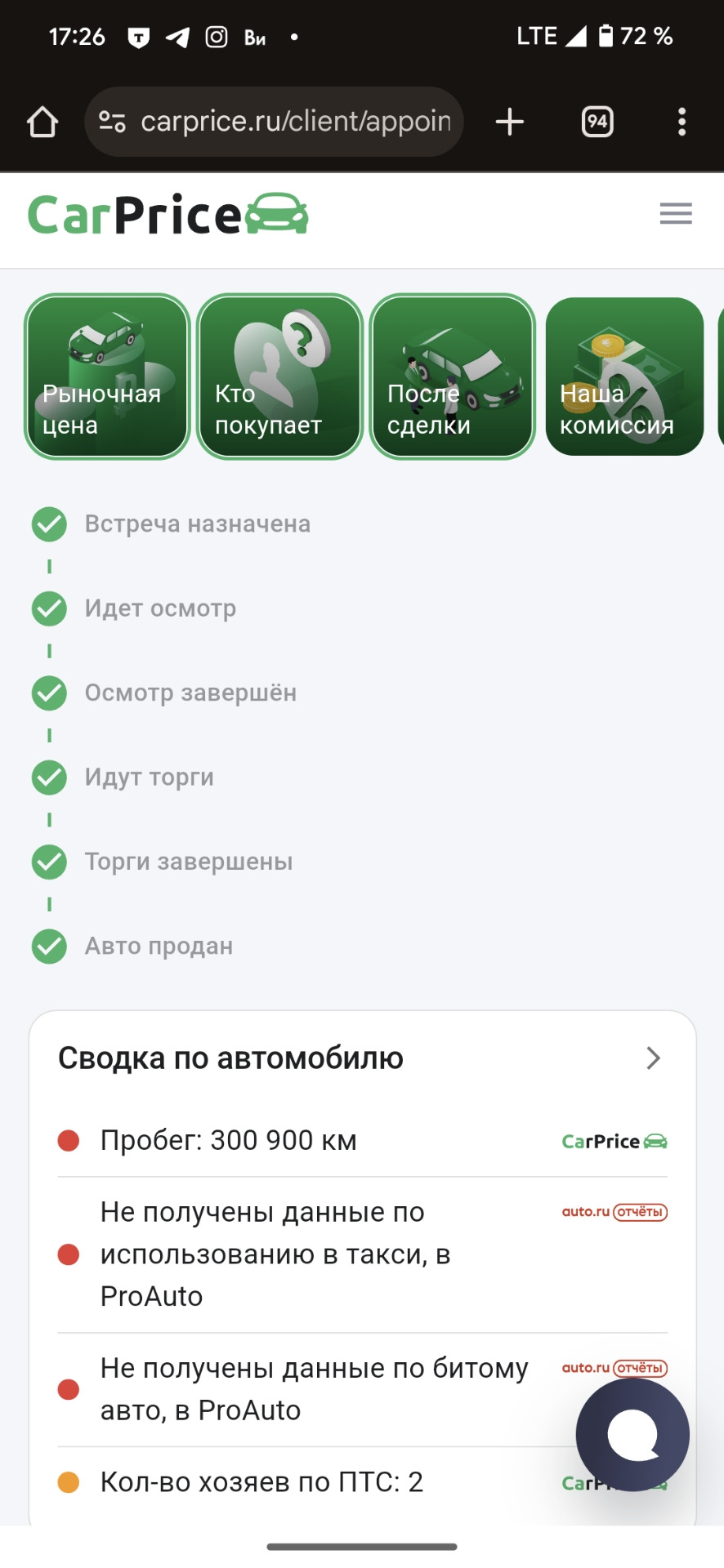Open the 'Рыночная цена' story card
Screen dimensions: 724x1568
107,376
